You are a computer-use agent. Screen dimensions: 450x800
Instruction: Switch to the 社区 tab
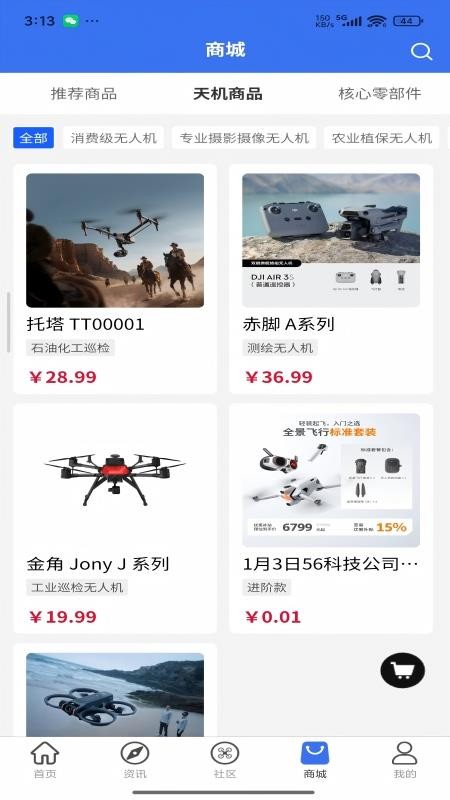[225, 760]
